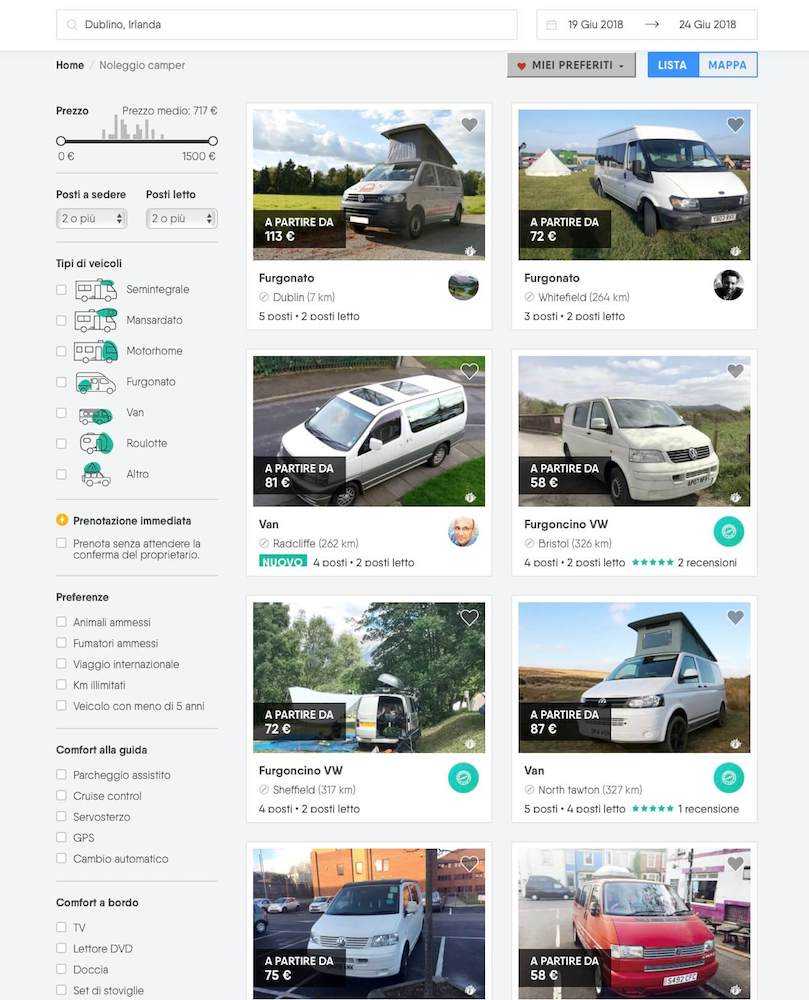Select the Cambio automatico checkbox
Image resolution: width=809 pixels, height=1000 pixels.
62,859
